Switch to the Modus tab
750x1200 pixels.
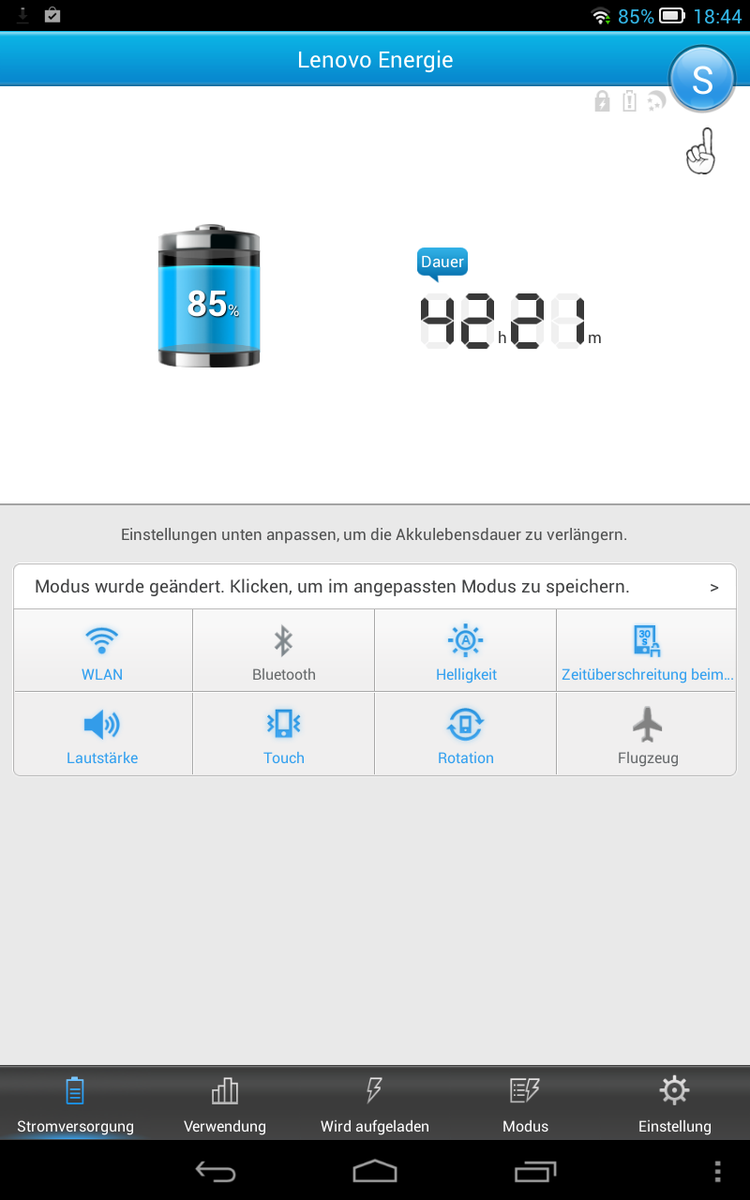pos(525,1103)
